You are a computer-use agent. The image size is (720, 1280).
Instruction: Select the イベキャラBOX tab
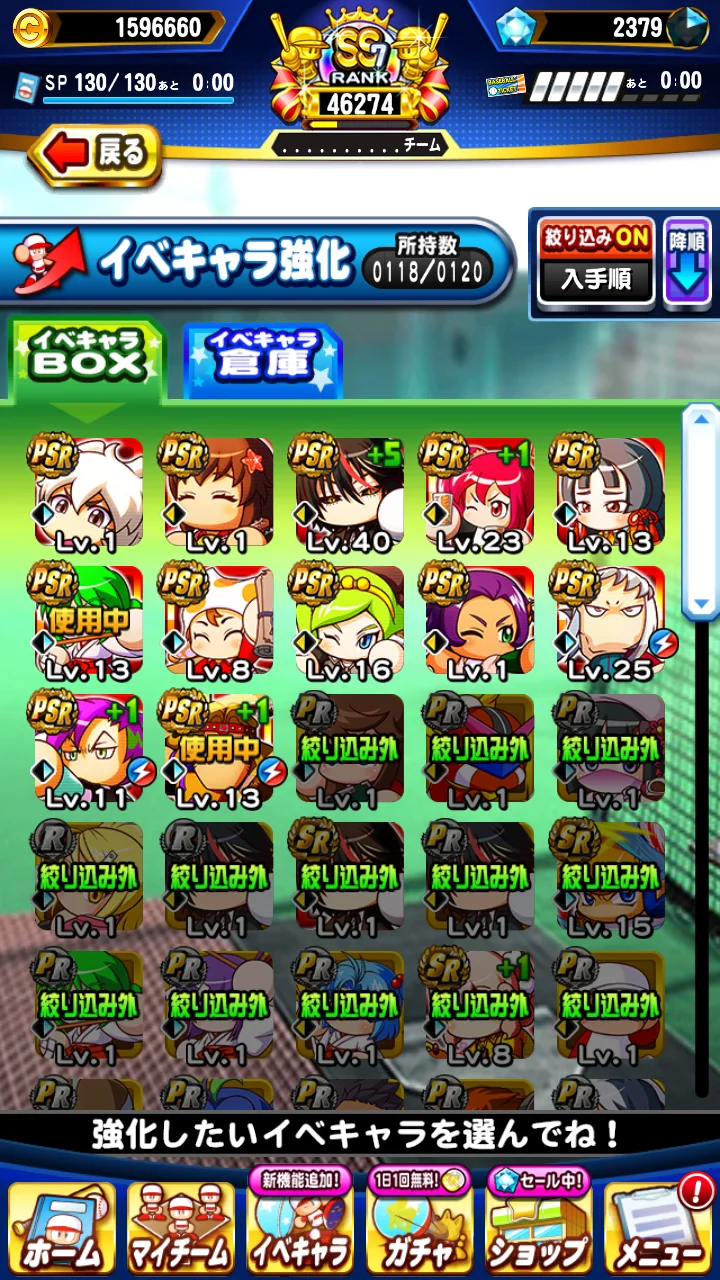(x=87, y=357)
